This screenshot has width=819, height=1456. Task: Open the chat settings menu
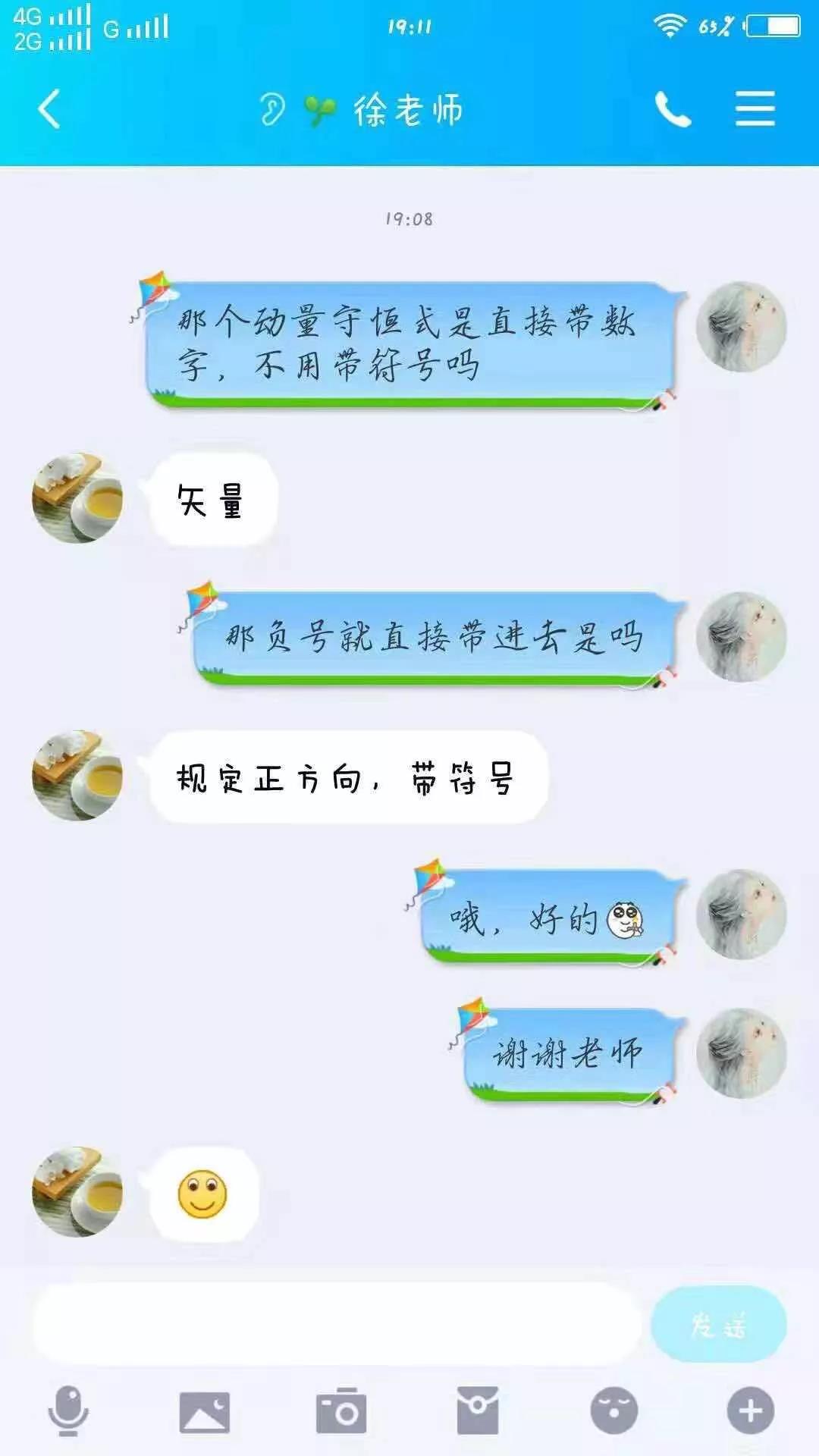(755, 109)
